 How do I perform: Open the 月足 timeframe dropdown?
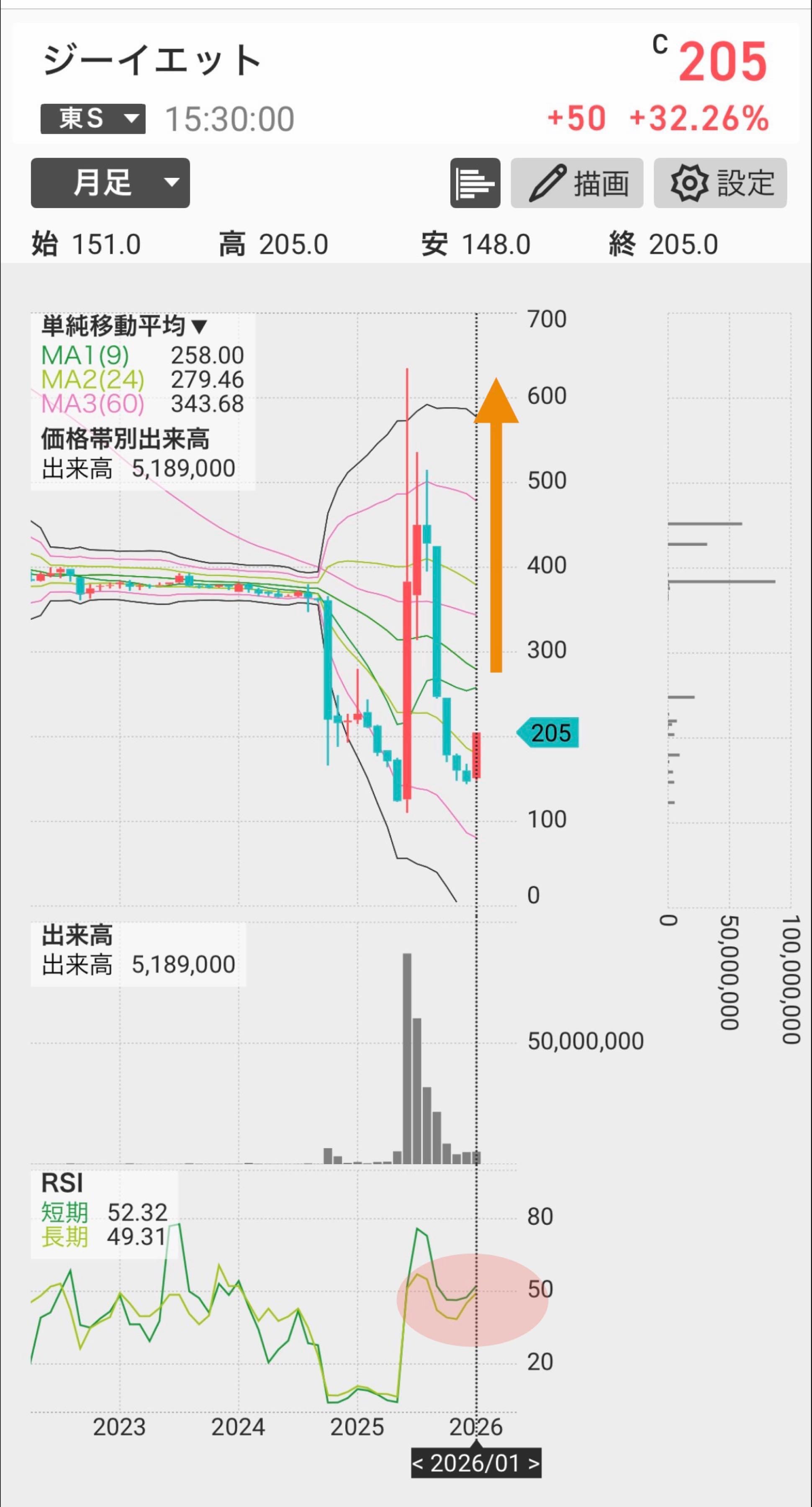pyautogui.click(x=110, y=183)
